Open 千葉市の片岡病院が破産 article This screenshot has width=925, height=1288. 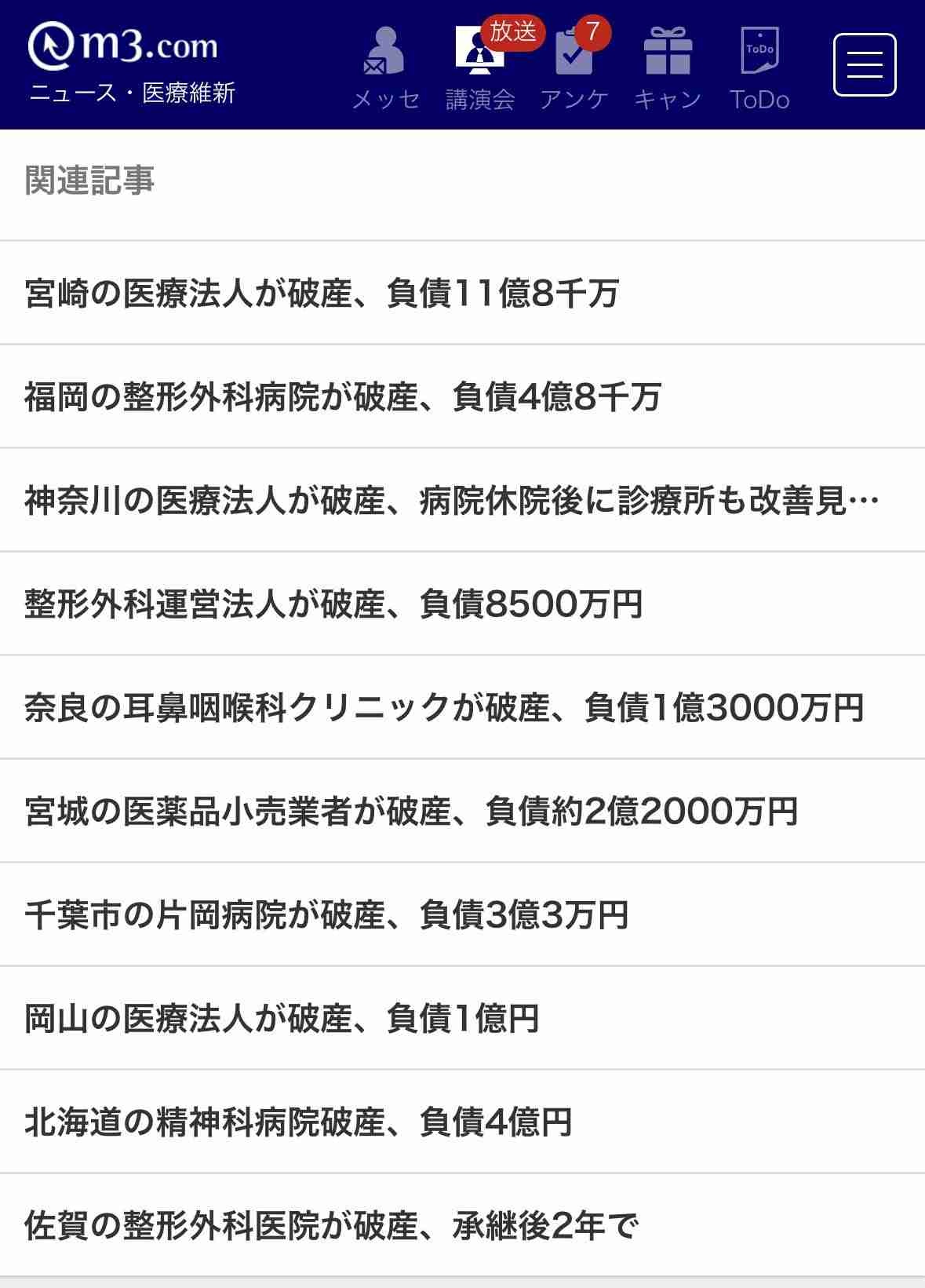click(326, 914)
